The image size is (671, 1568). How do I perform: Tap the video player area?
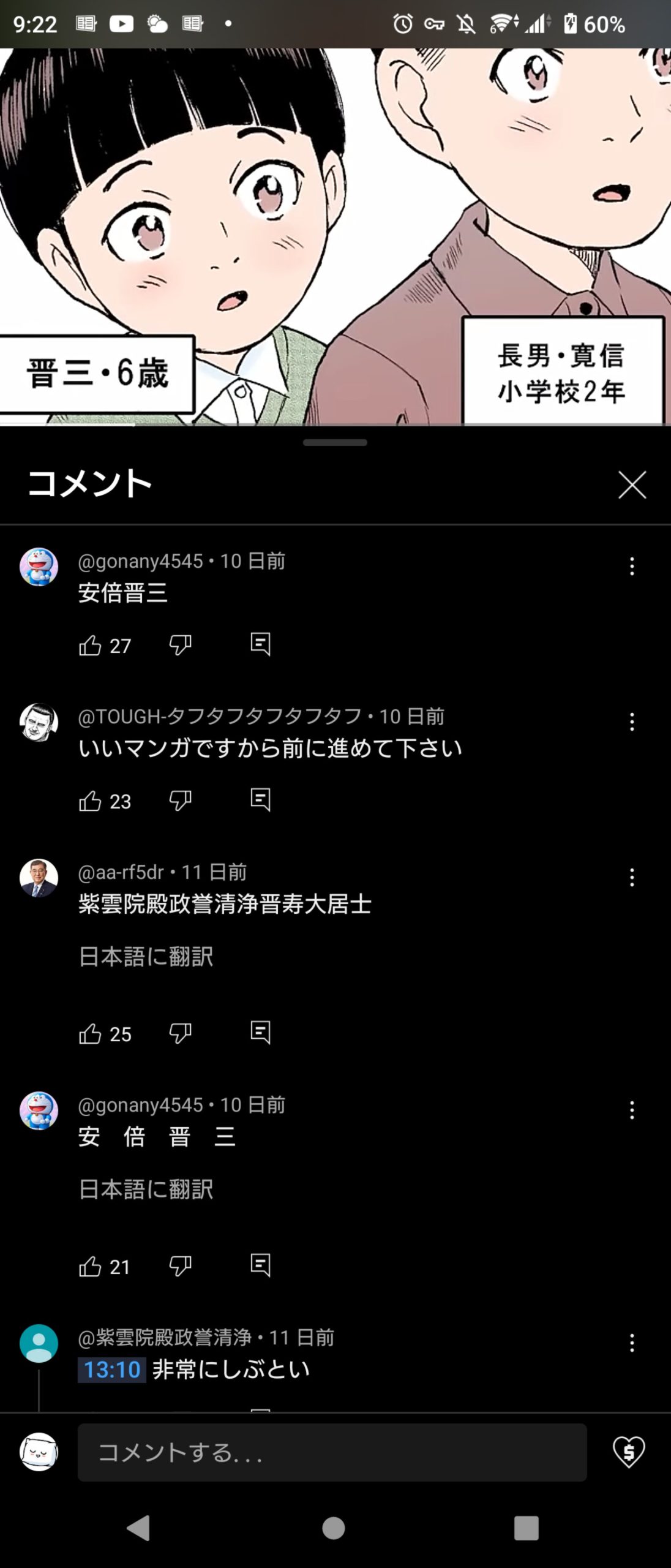335,236
